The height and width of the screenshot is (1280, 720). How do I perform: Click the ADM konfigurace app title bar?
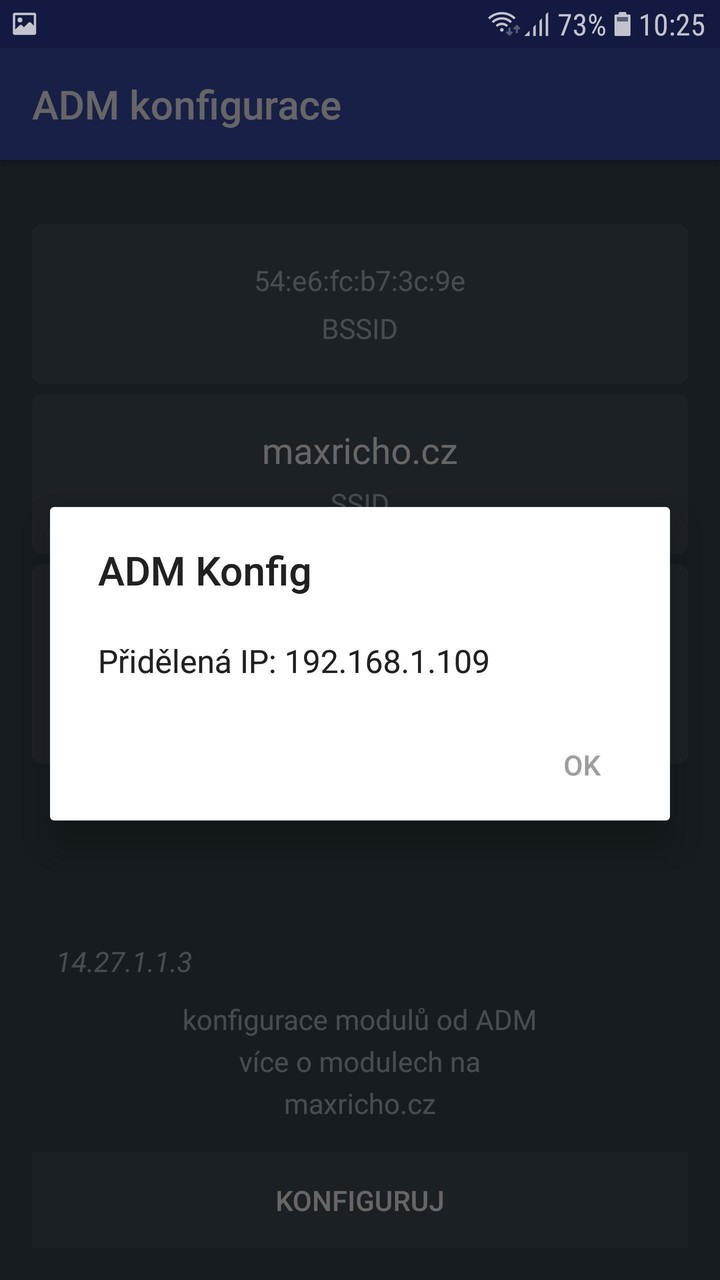pos(187,104)
